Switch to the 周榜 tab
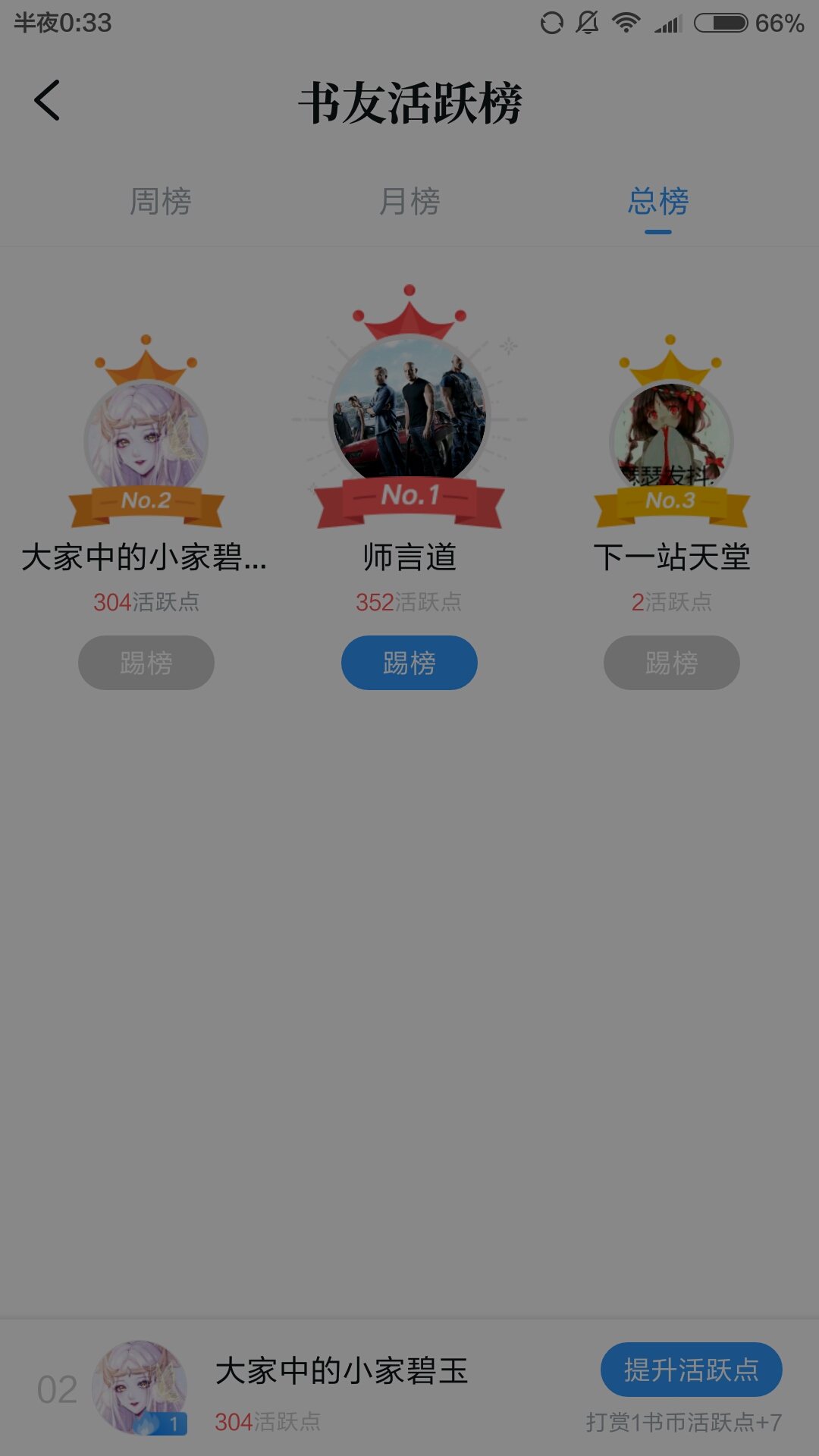Screen dimensions: 819x1456 click(x=161, y=202)
